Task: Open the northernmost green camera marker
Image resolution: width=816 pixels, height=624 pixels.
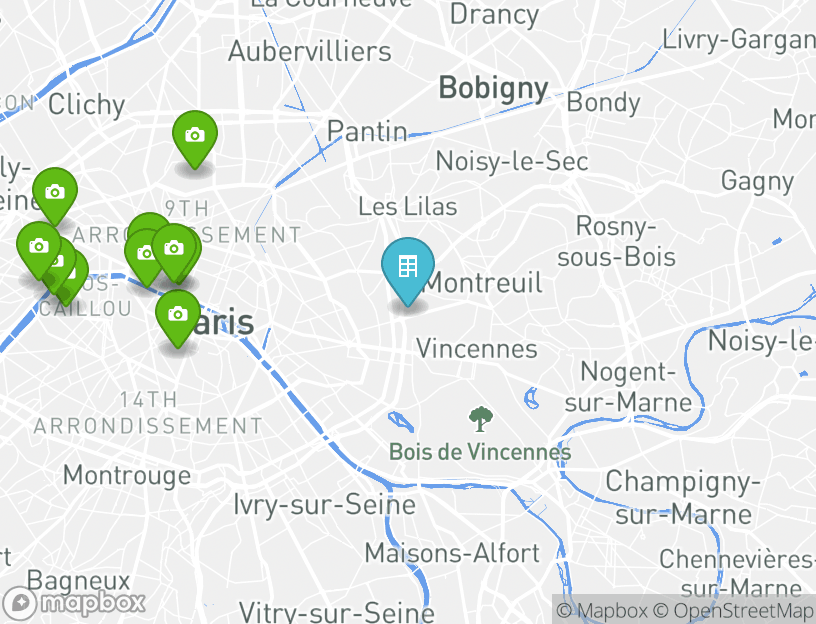Action: coord(194,136)
